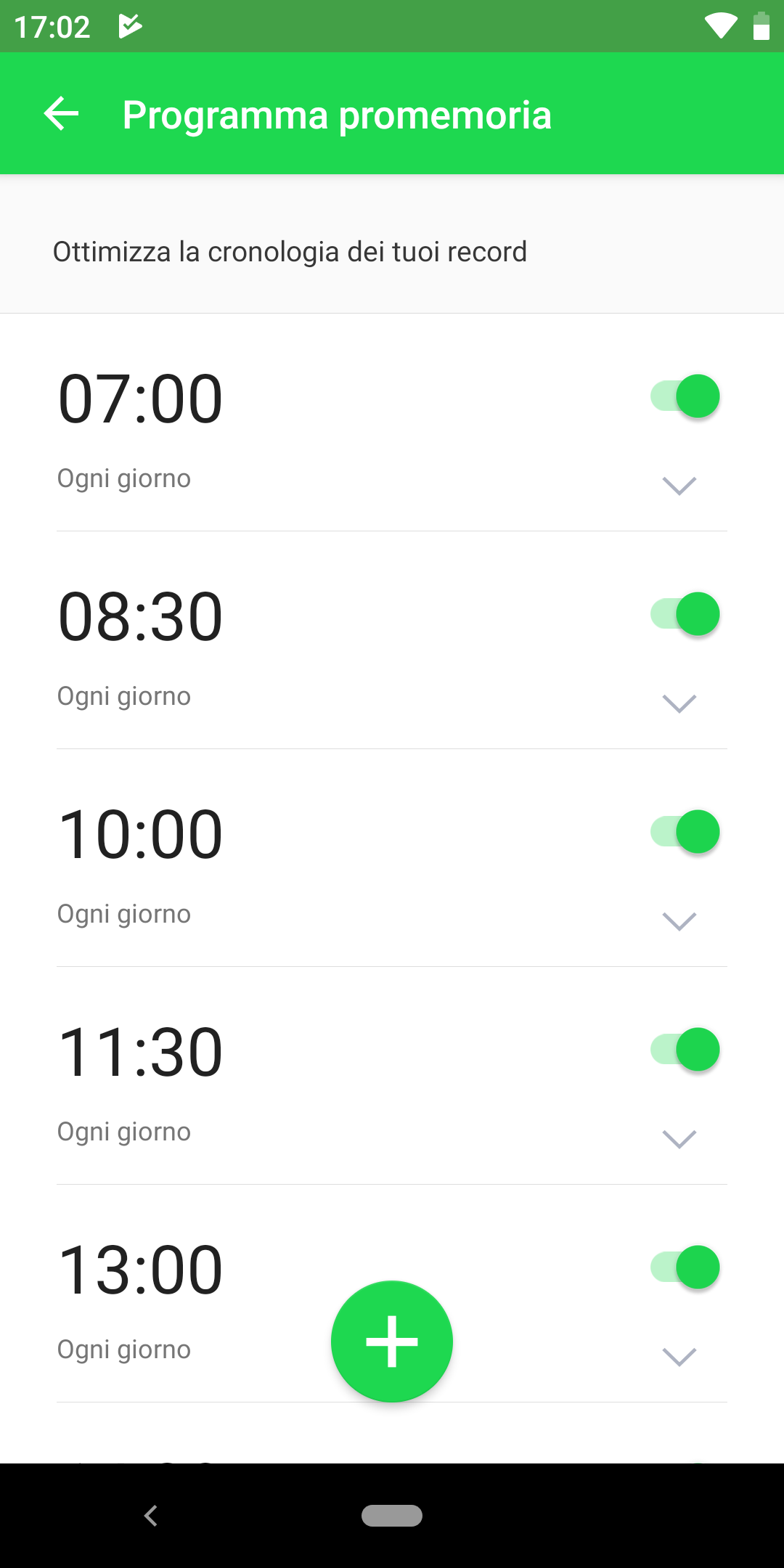This screenshot has height=1568, width=784.
Task: Disable the 07:00 reminder switch
Action: point(685,396)
